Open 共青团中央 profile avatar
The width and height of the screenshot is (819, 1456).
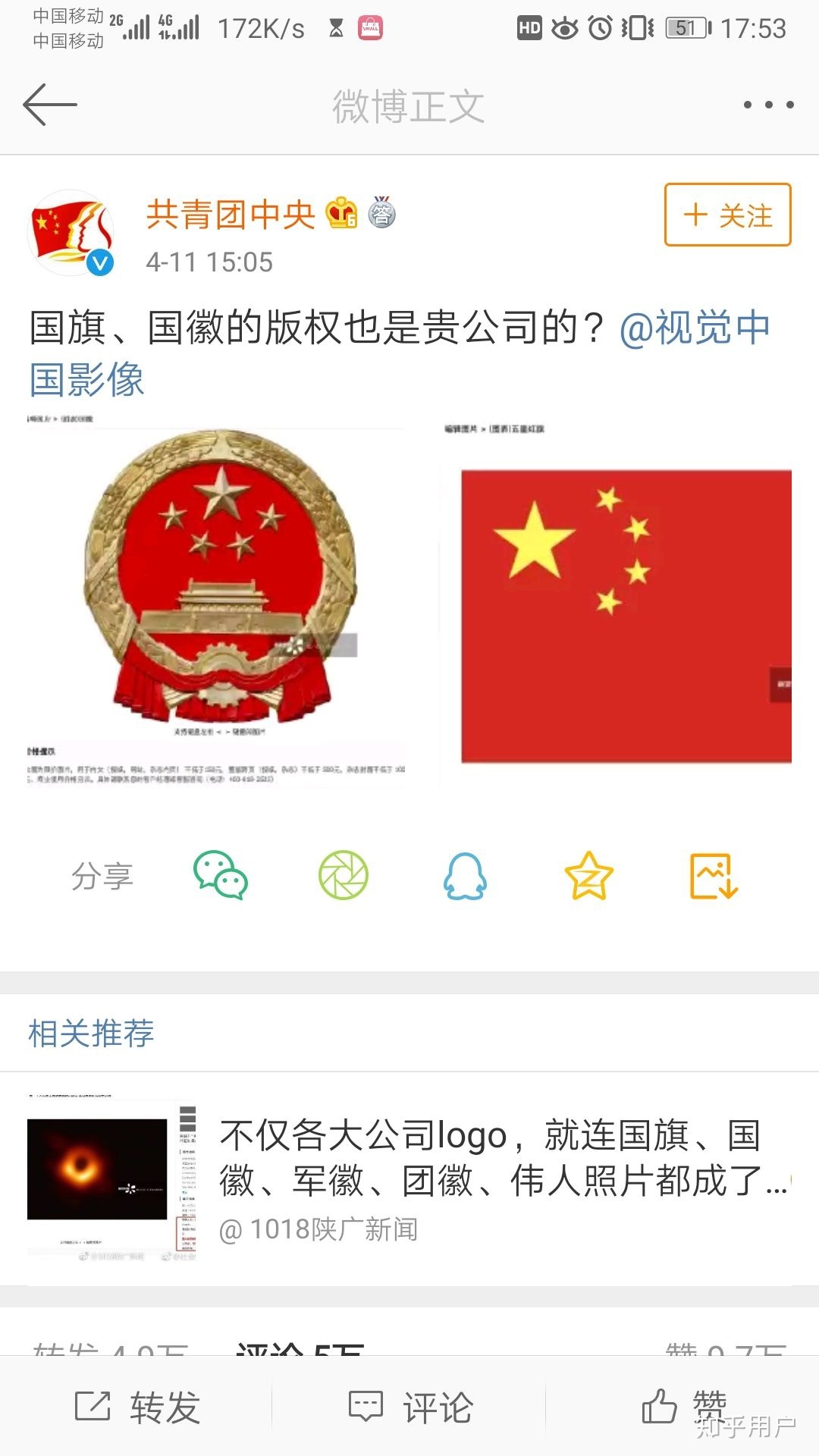tap(71, 233)
